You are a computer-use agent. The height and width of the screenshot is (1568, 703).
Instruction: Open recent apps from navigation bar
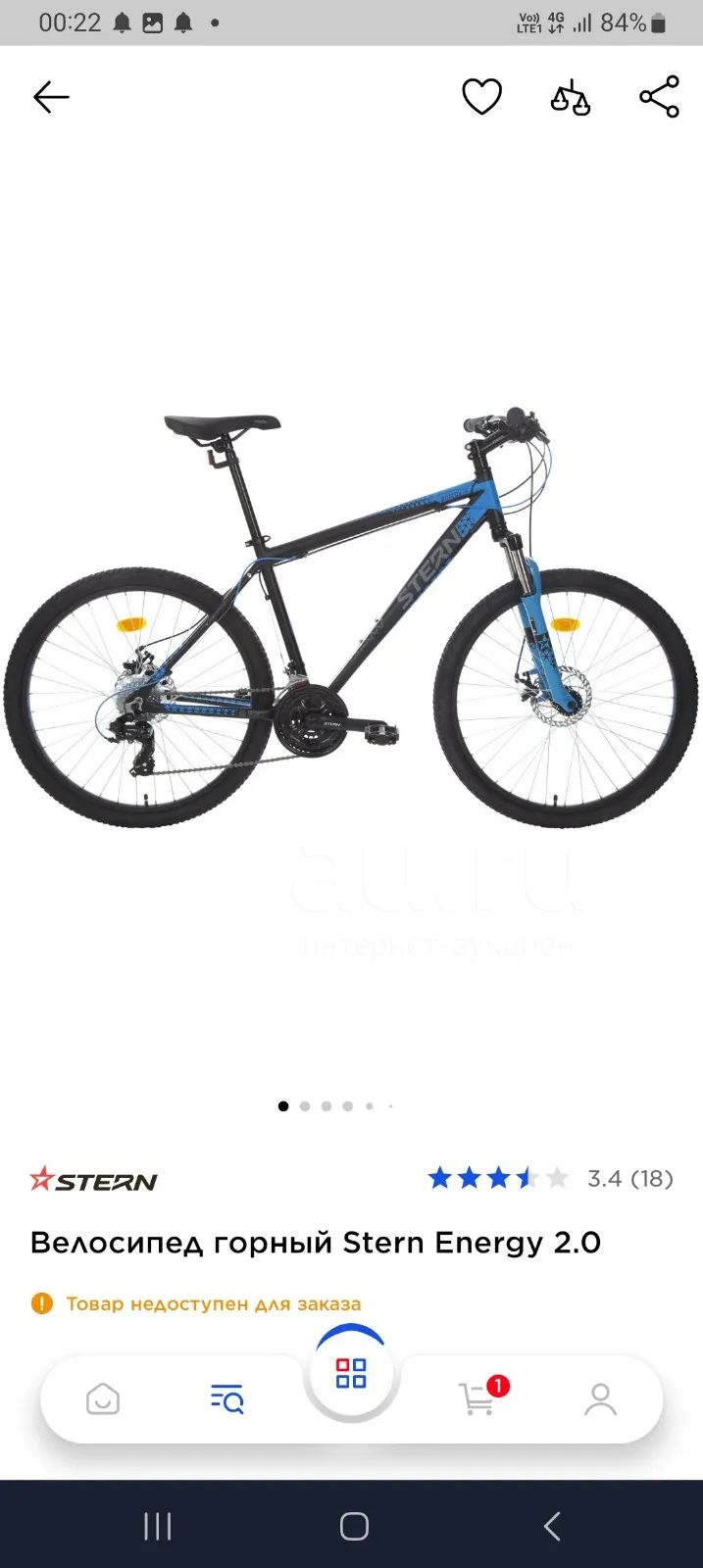[157, 1526]
